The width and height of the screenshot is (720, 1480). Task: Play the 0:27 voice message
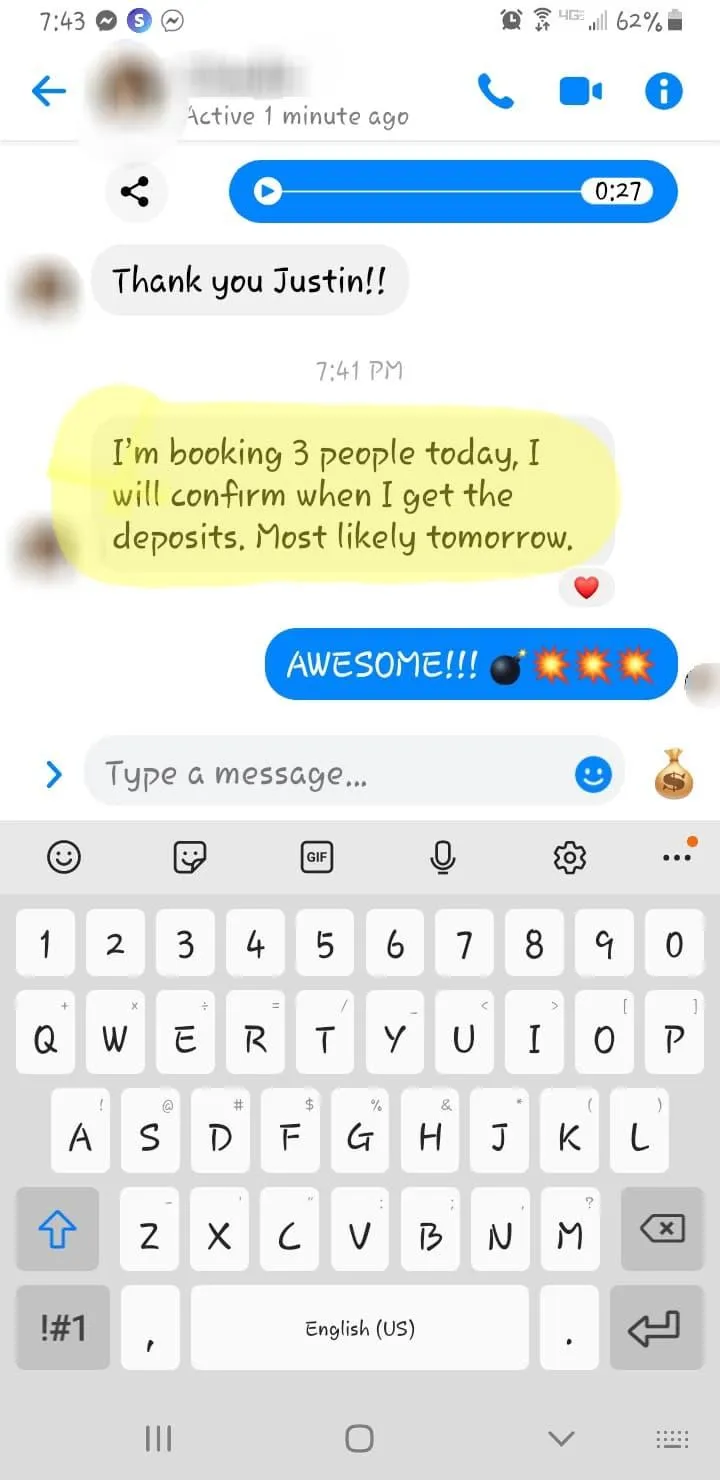(266, 191)
